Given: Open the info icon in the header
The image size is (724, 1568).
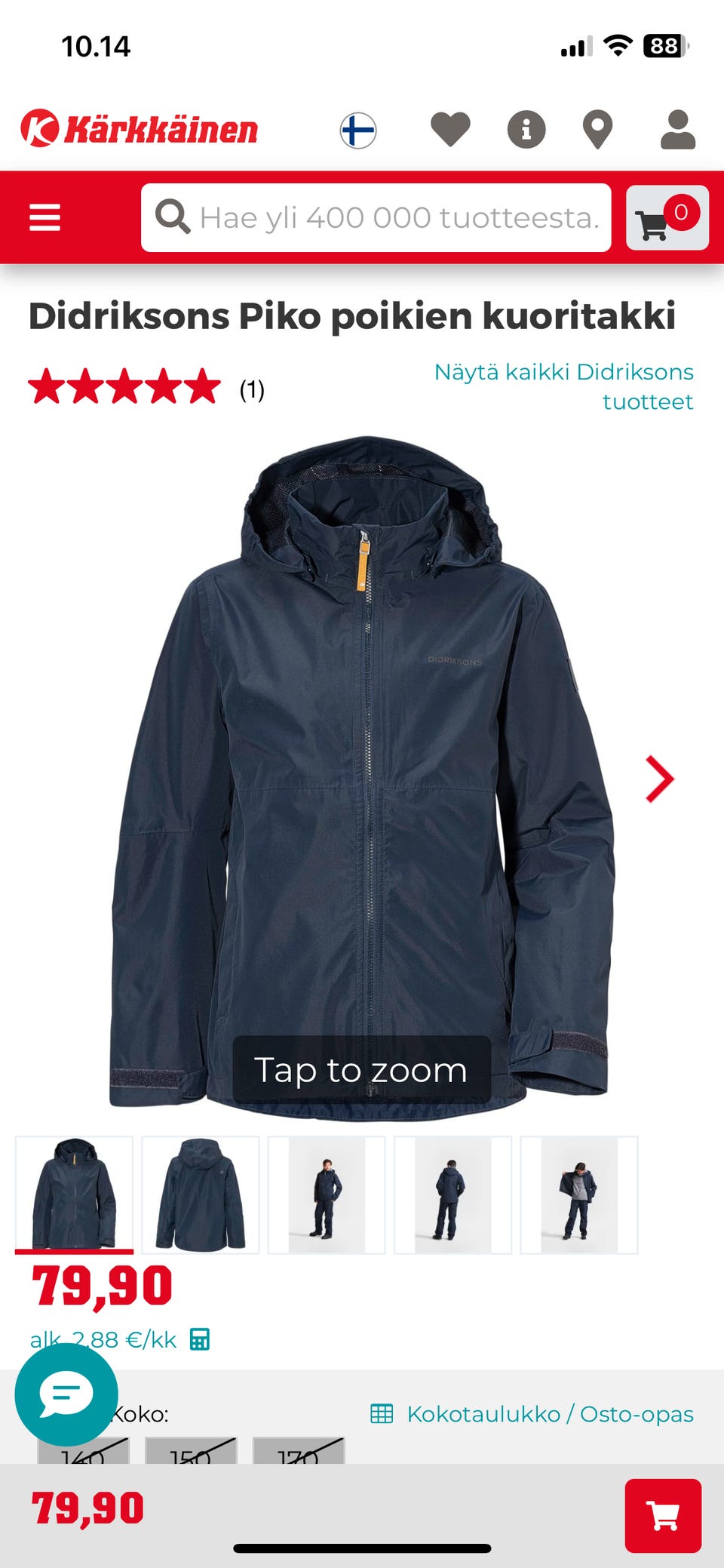Looking at the screenshot, I should [x=526, y=129].
